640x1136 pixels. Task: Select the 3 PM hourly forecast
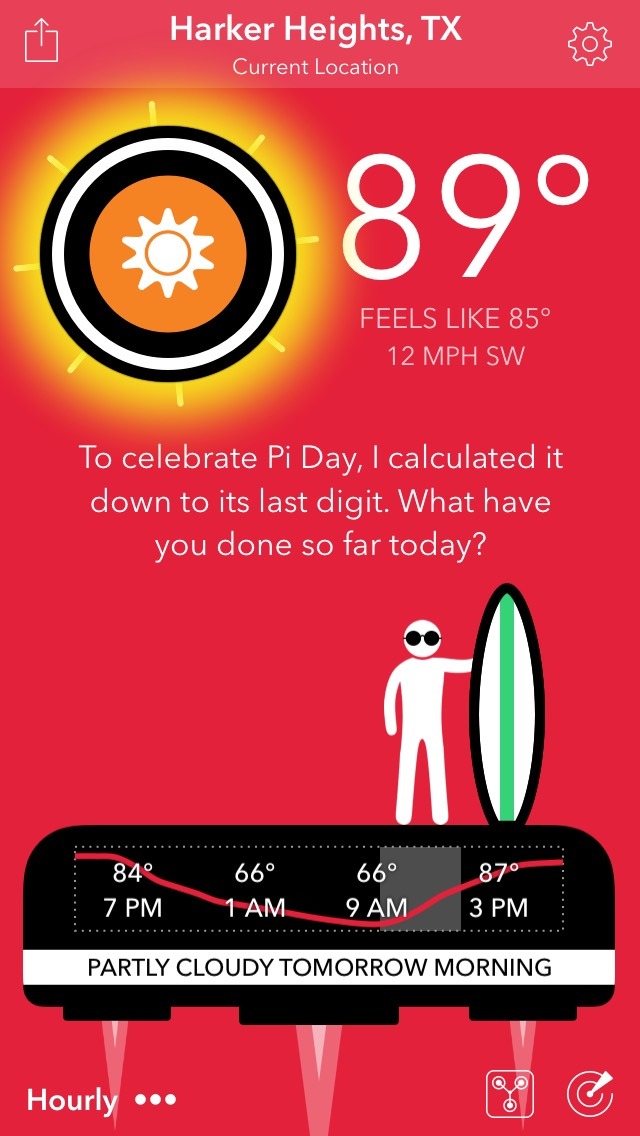497,890
